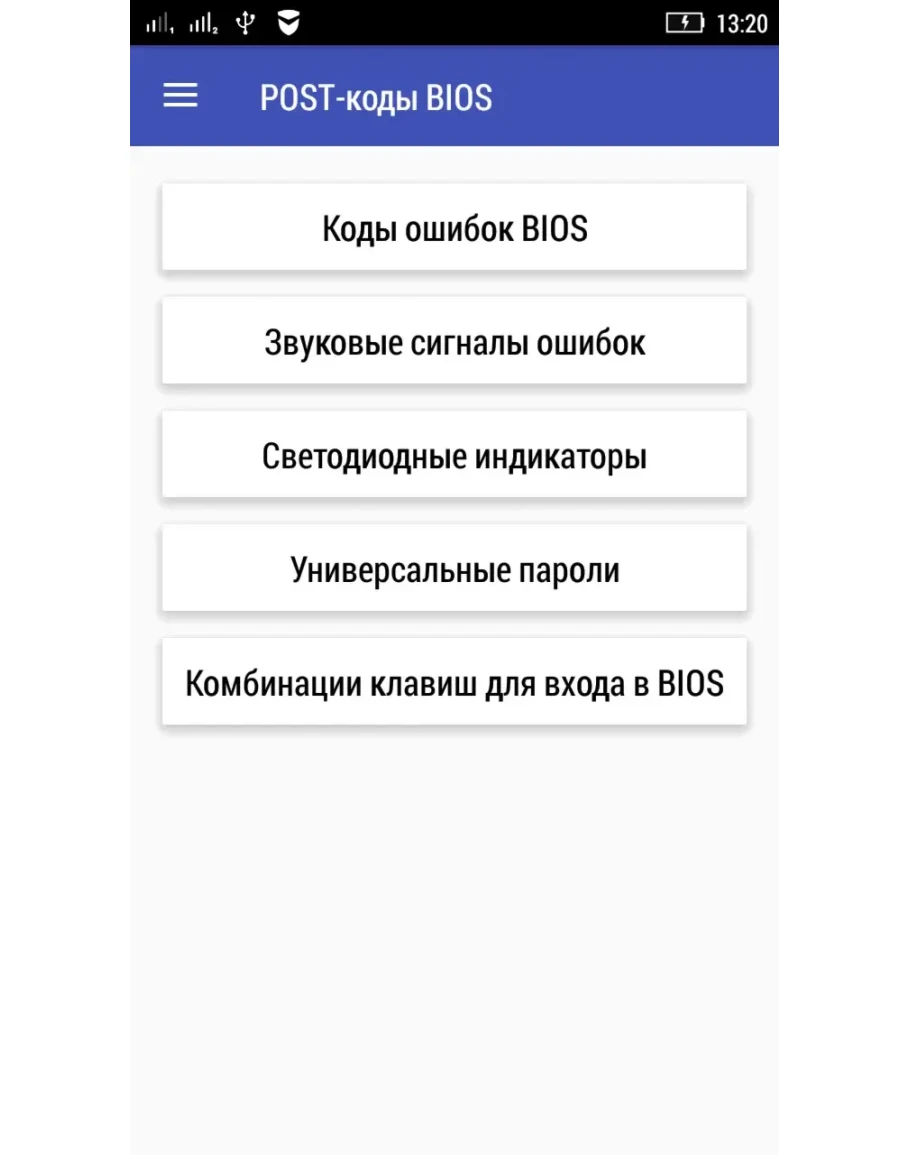Open Комбинации клавиш для входа в BIOS
The height and width of the screenshot is (1155, 910).
(x=454, y=683)
